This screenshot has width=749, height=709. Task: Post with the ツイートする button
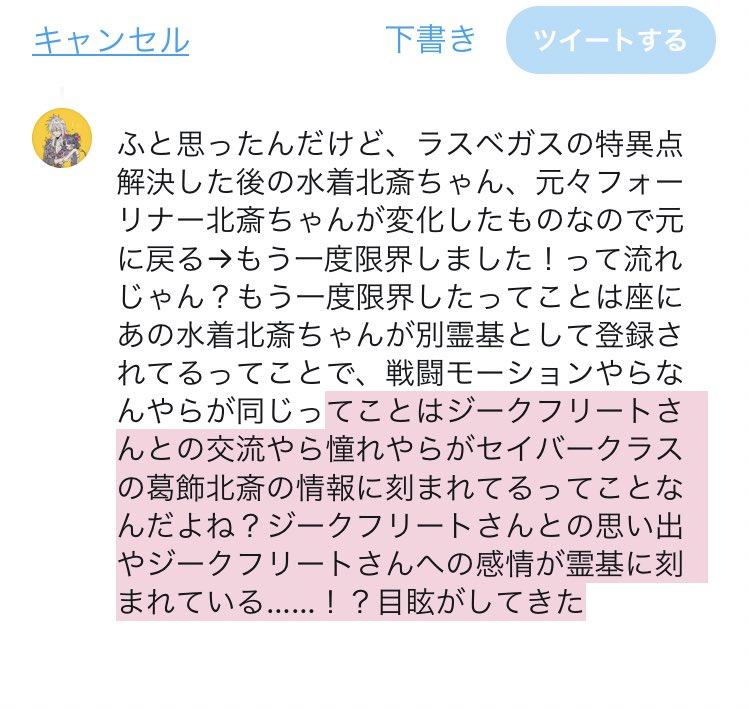[x=610, y=41]
